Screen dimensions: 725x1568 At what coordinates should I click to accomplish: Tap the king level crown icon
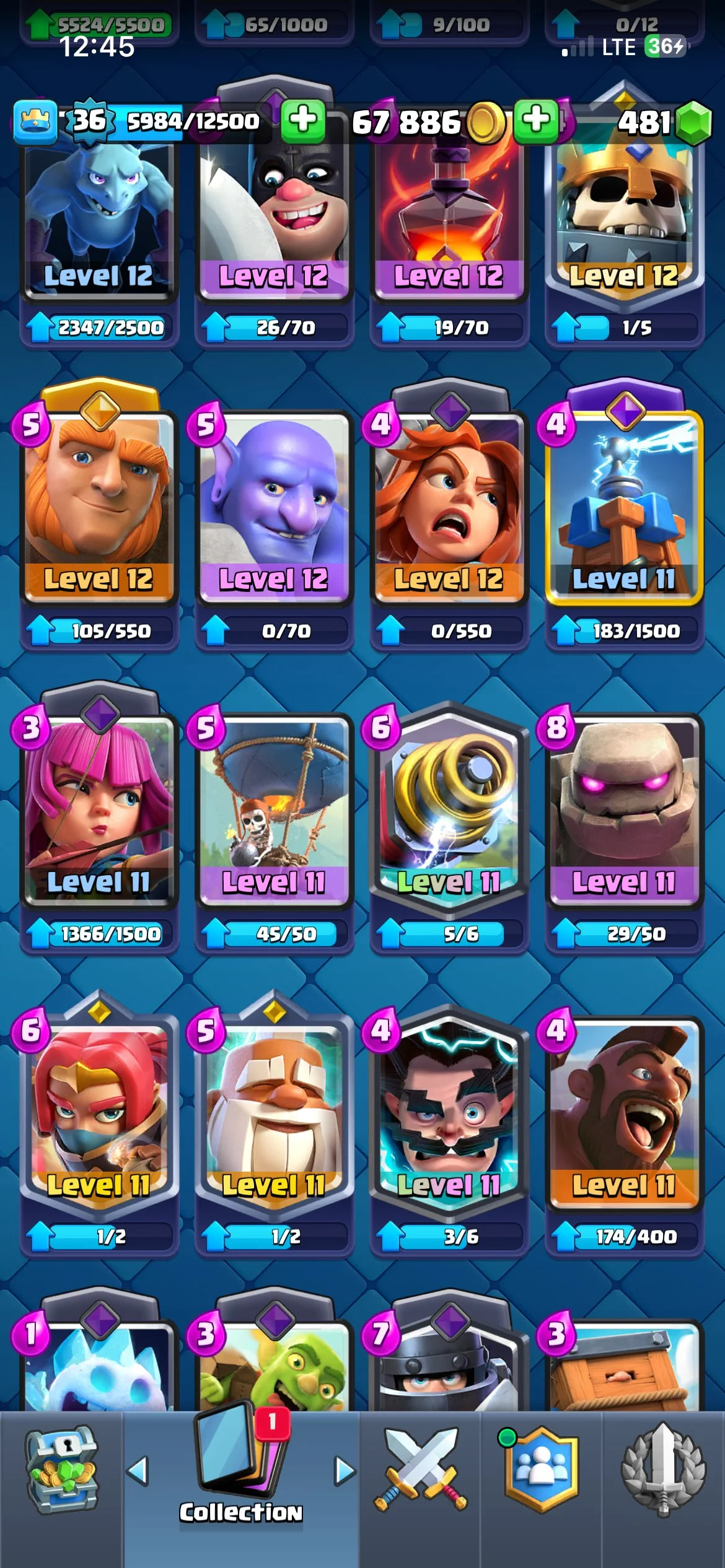[36, 121]
